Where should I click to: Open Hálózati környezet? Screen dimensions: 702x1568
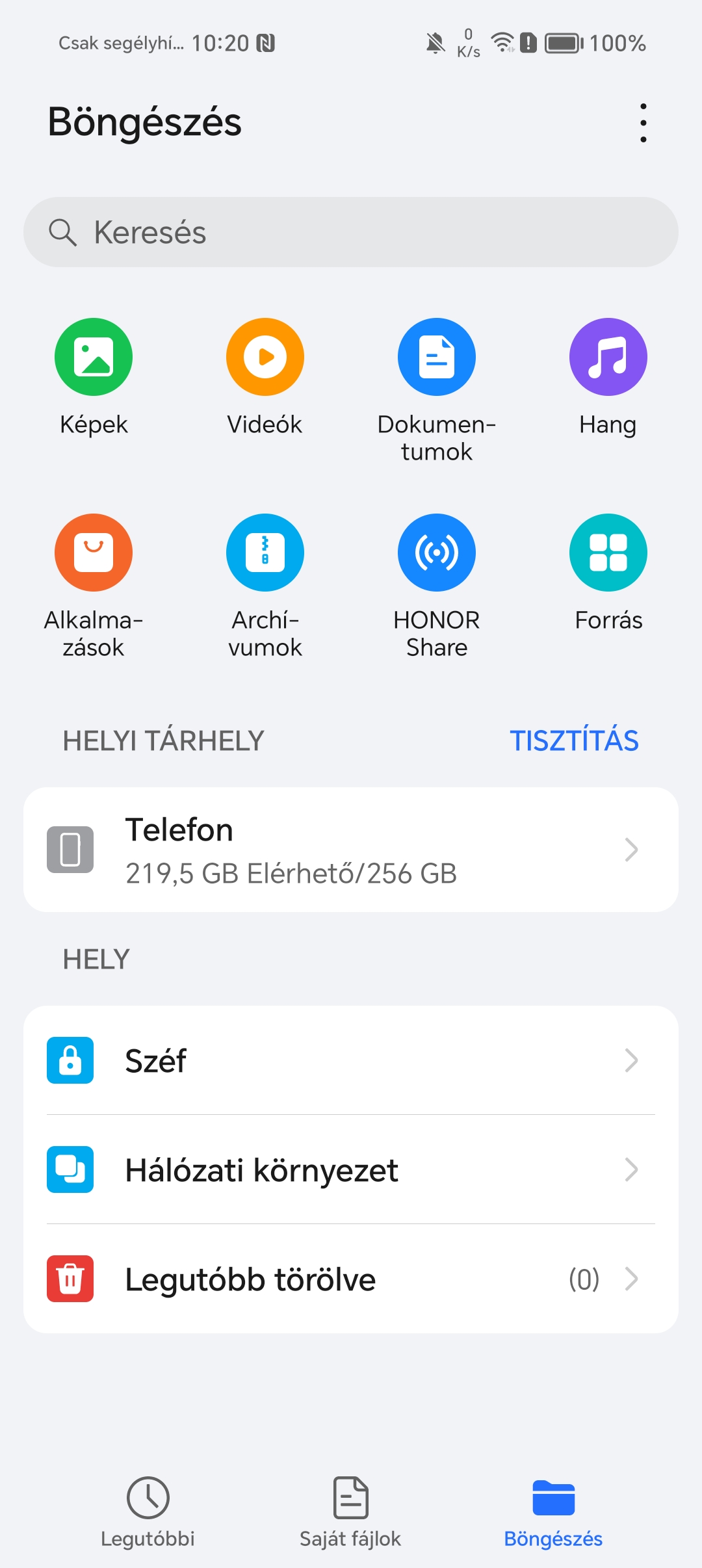point(351,1169)
